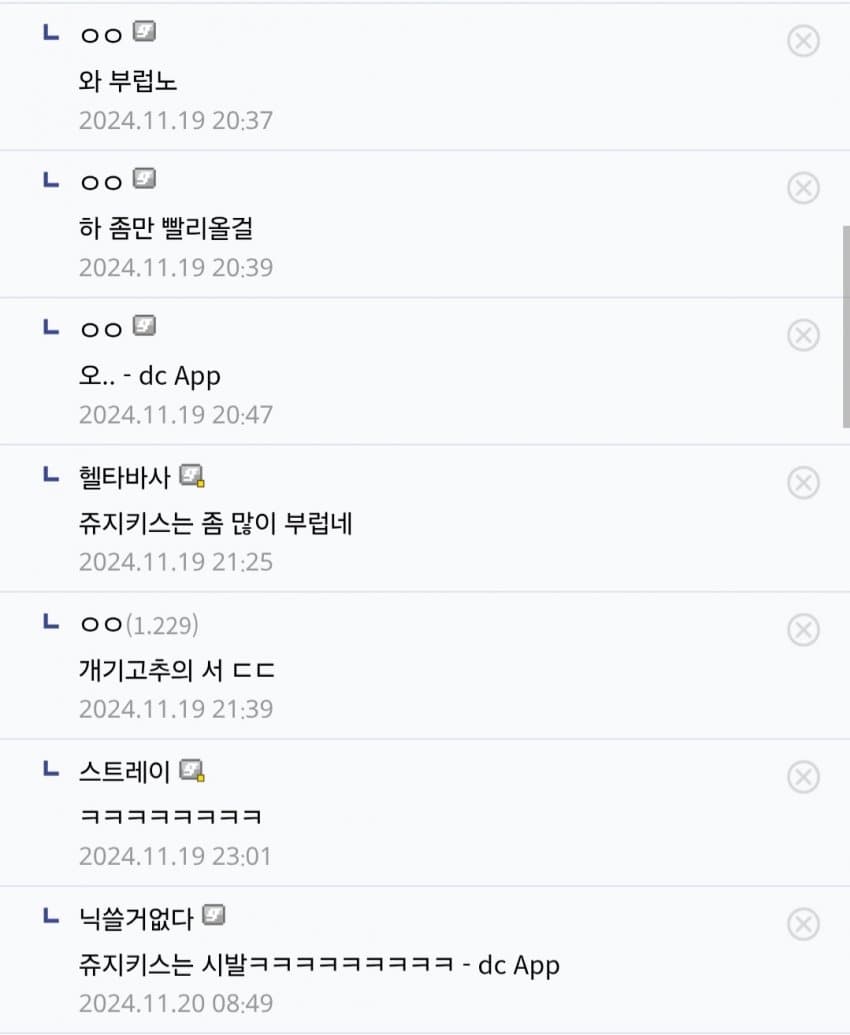Delete the comment '개기고추의 서 ㄷㄷ'
The height and width of the screenshot is (1035, 850).
tap(803, 630)
